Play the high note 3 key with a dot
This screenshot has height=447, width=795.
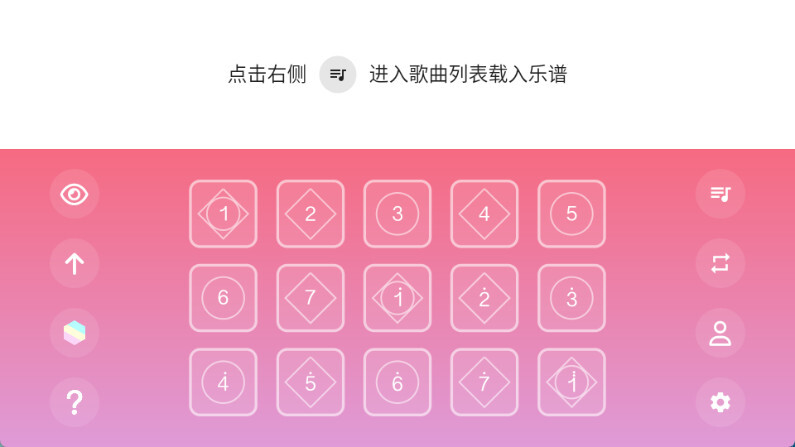[x=571, y=298]
